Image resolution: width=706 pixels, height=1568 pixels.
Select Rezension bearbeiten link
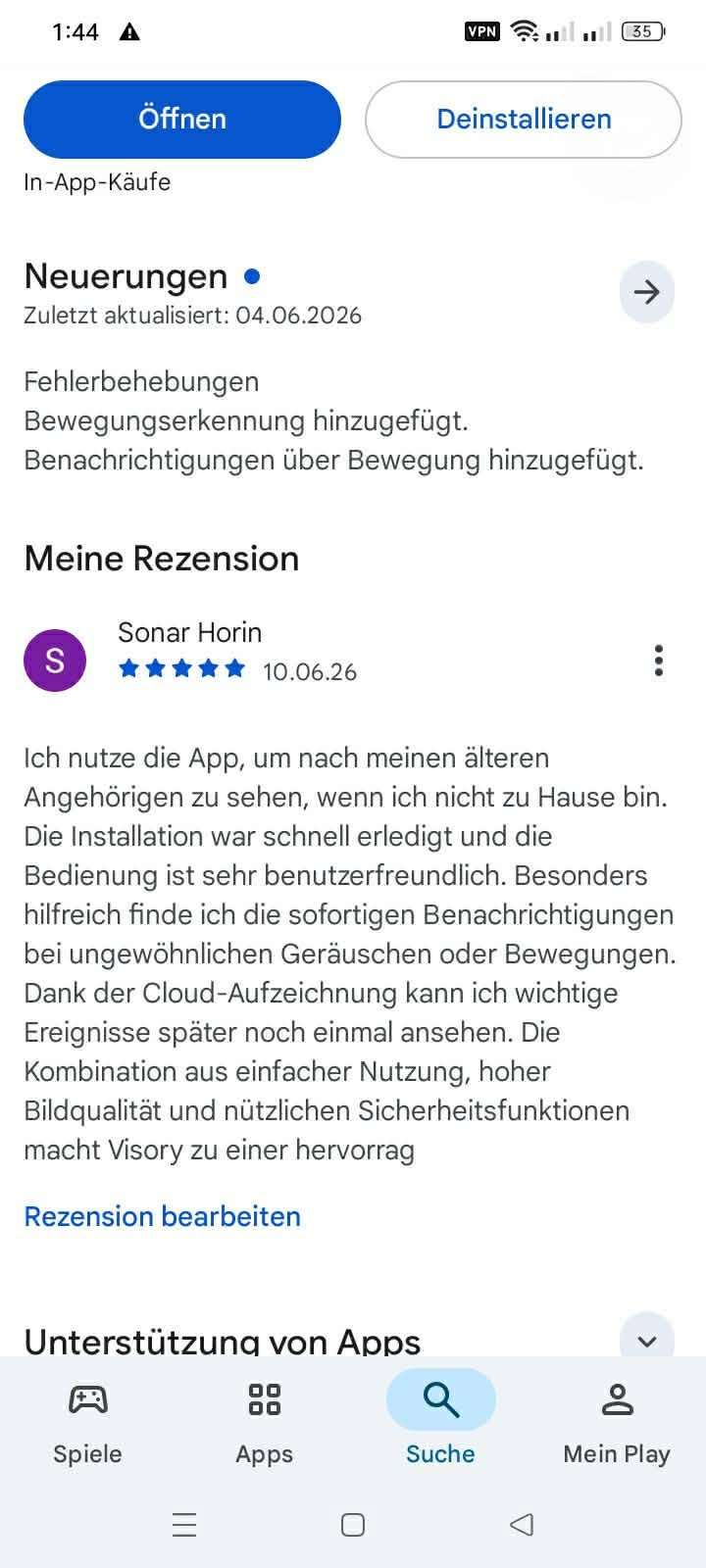tap(163, 1216)
